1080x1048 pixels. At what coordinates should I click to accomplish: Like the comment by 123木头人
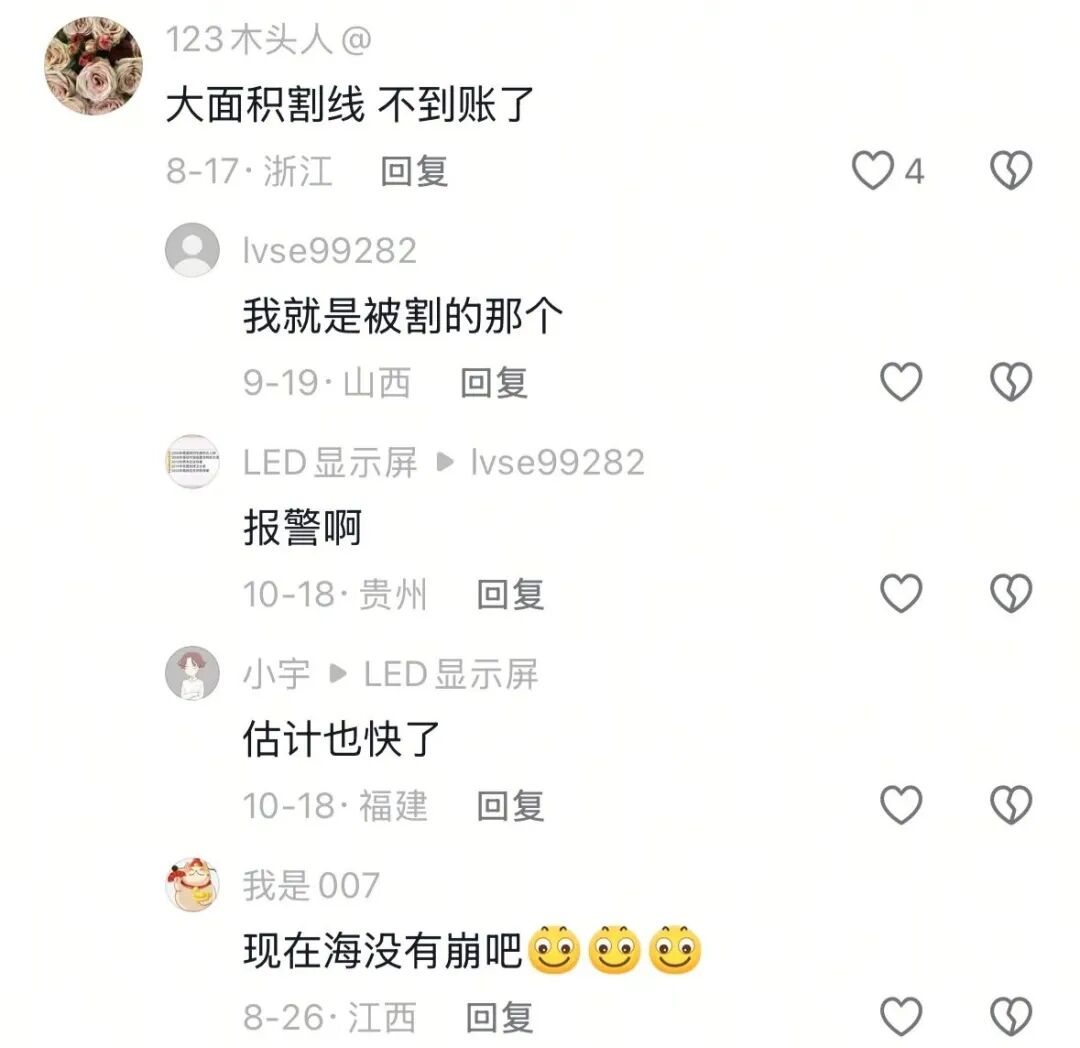pyautogui.click(x=873, y=171)
